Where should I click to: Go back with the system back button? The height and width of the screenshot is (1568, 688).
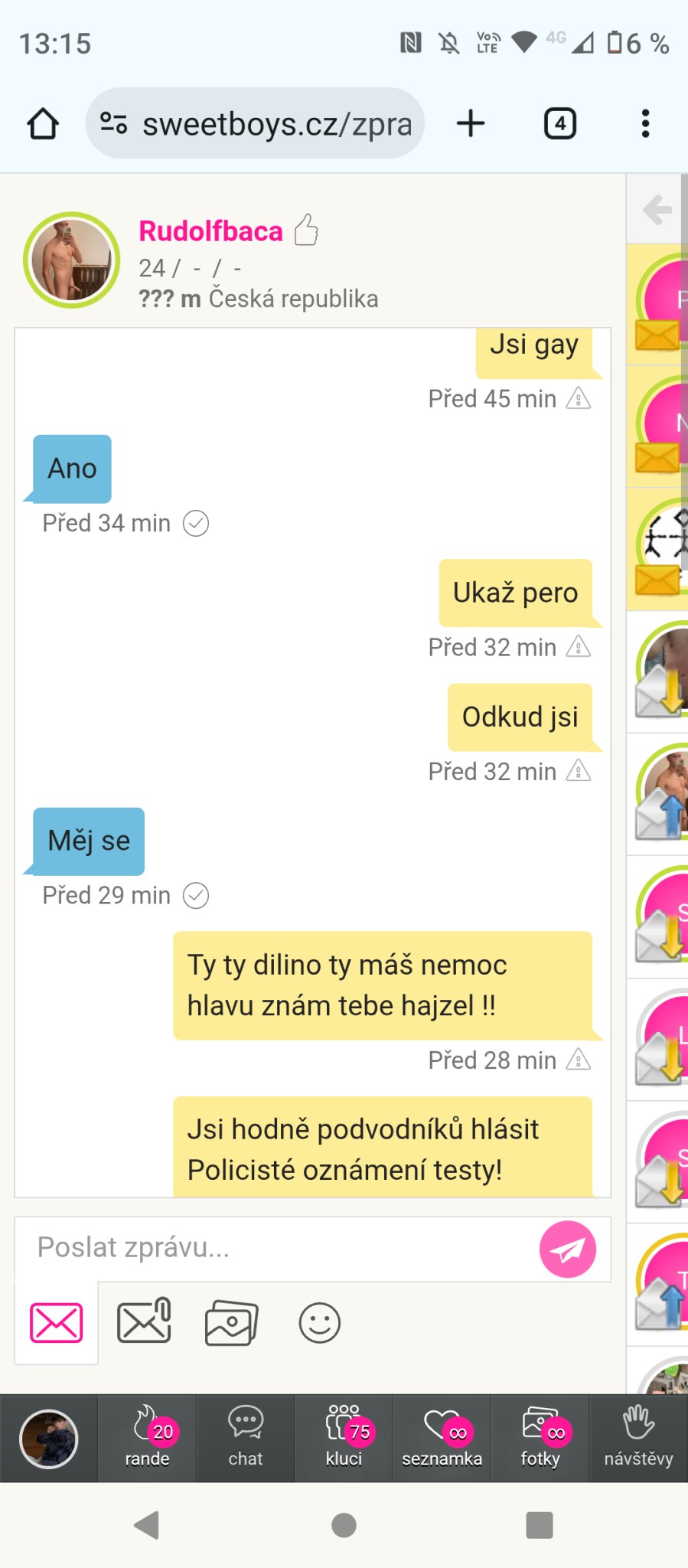[146, 1525]
